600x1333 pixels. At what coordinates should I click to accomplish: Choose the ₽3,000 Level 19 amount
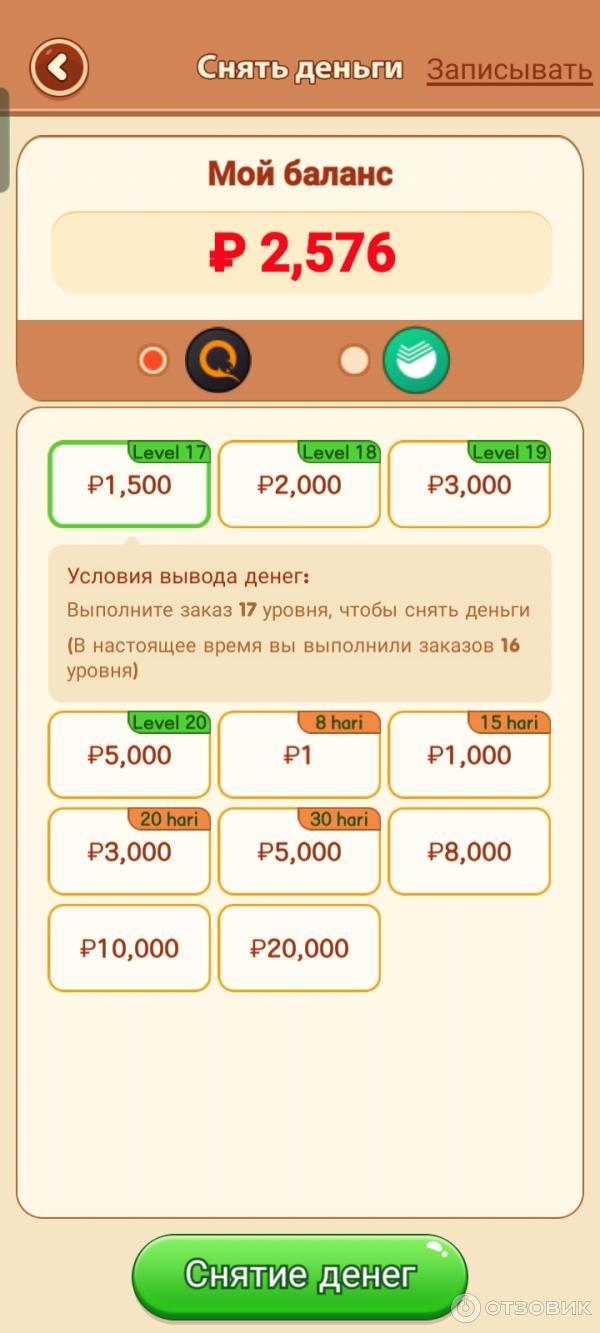tap(469, 485)
